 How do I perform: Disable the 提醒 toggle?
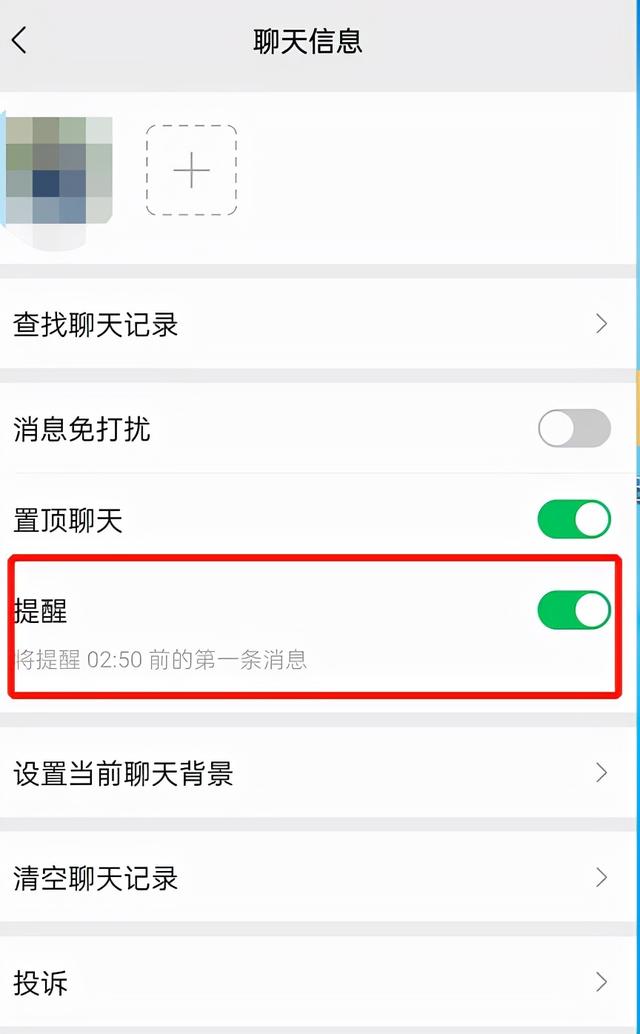pyautogui.click(x=574, y=610)
